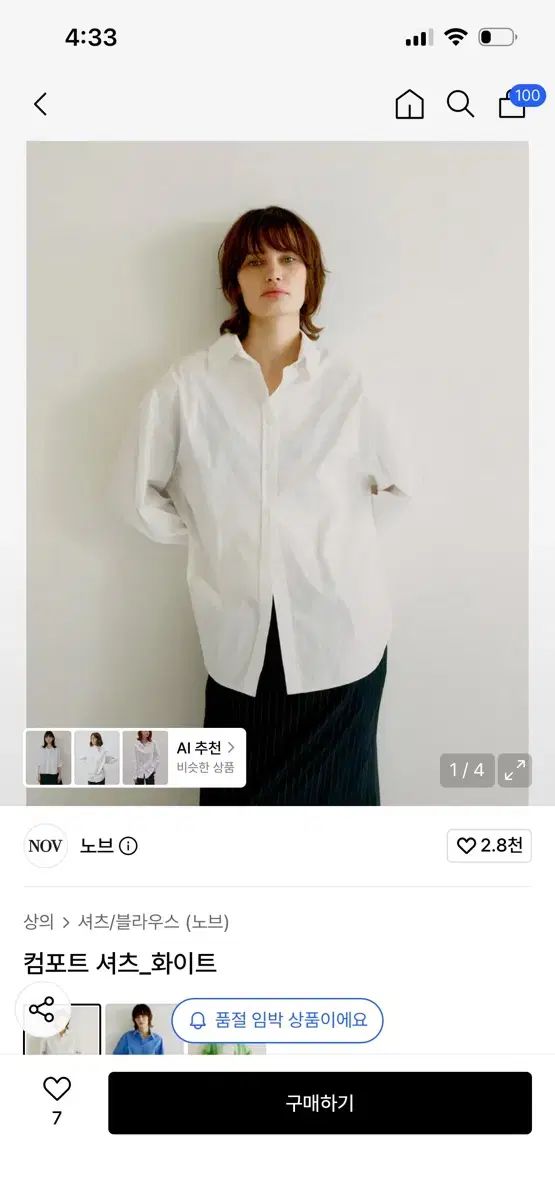
Task: Open the 노브 brand page
Action: point(97,846)
